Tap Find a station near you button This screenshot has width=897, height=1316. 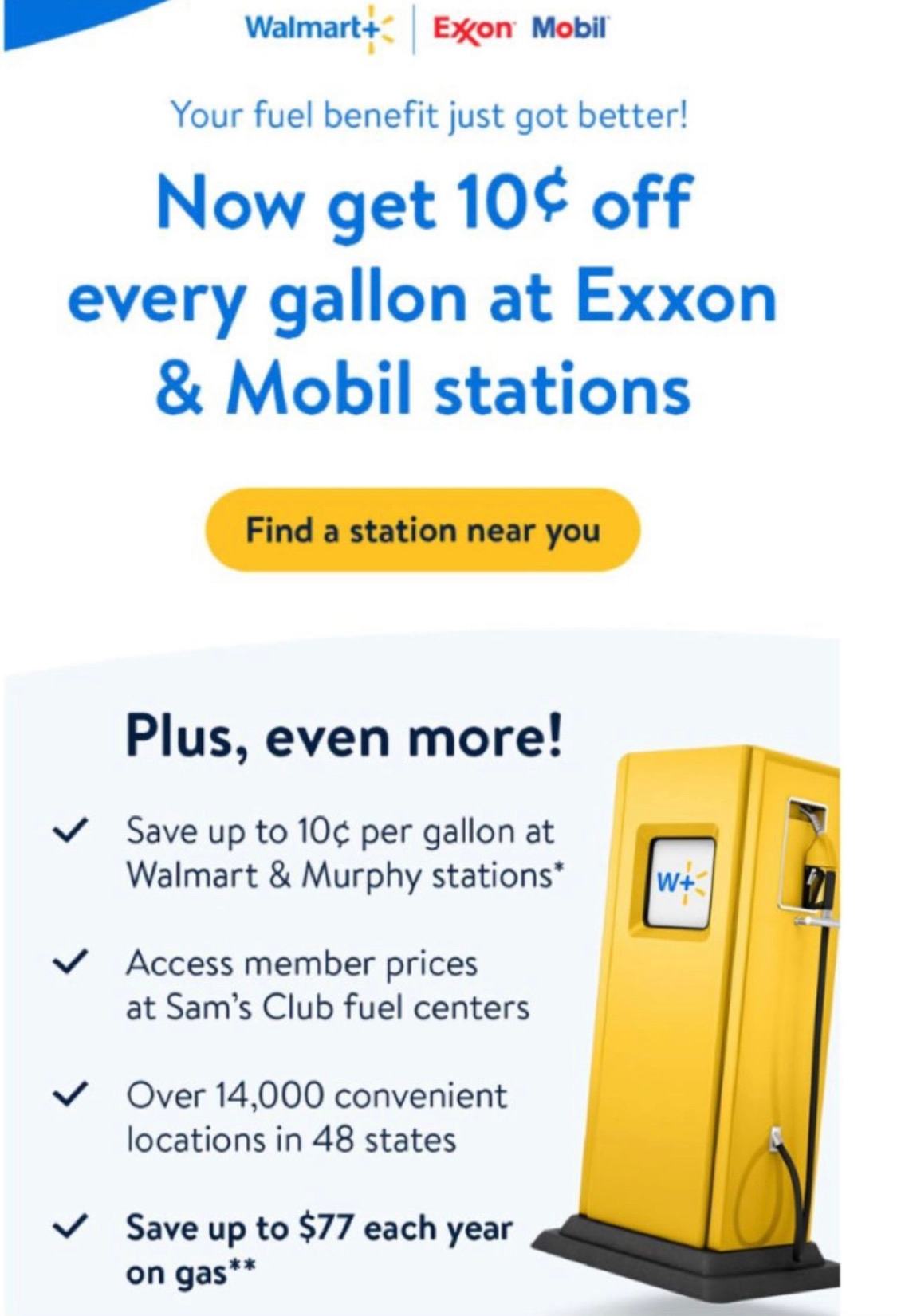[x=423, y=531]
